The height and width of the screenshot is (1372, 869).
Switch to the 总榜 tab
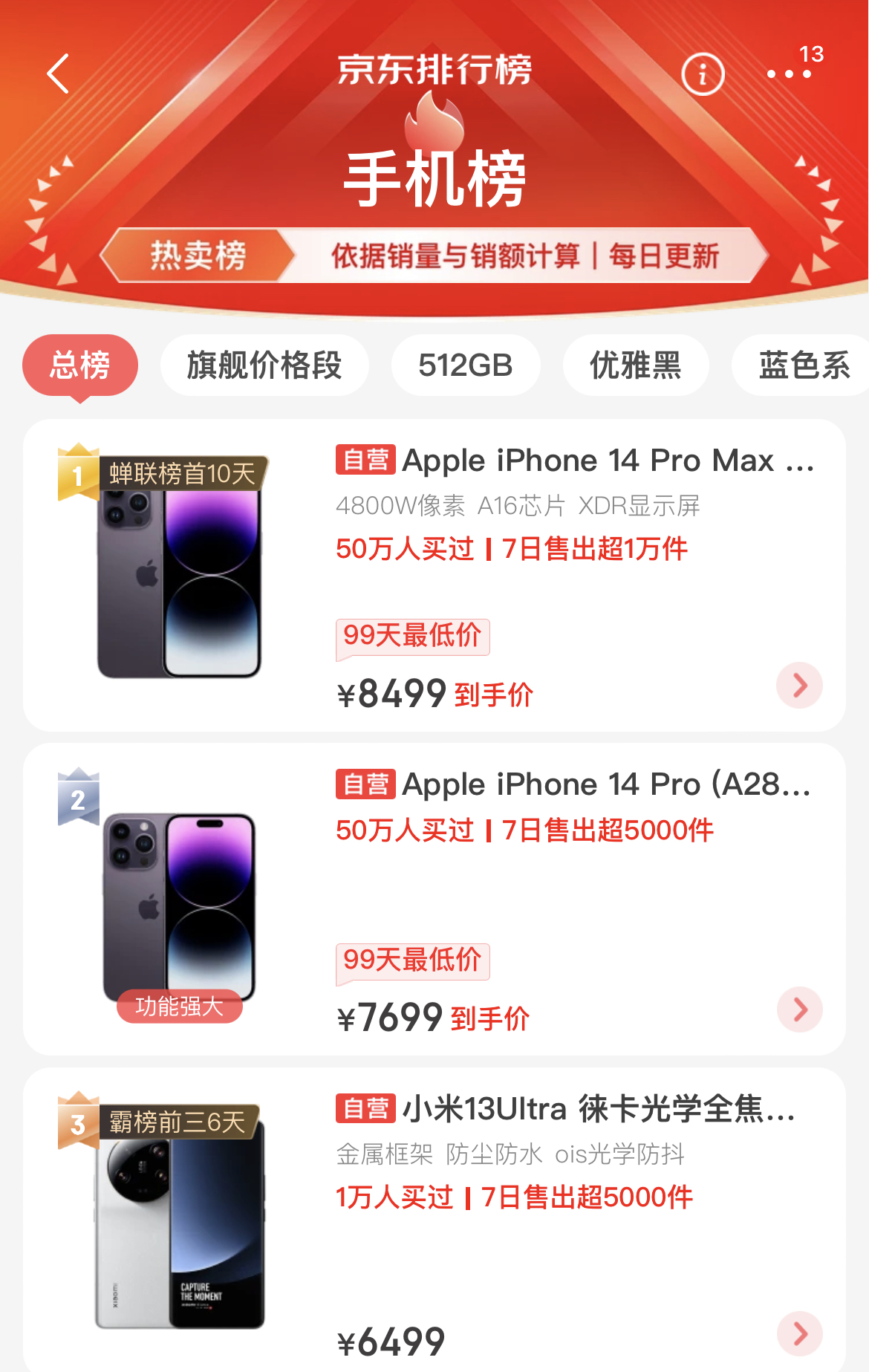coord(81,365)
